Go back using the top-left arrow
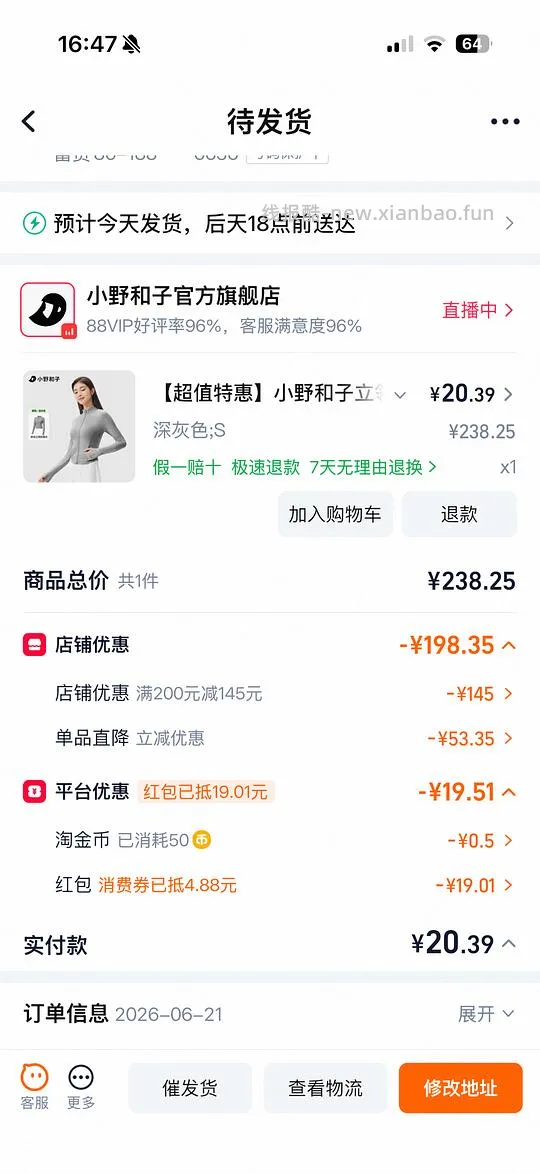Image resolution: width=540 pixels, height=1174 pixels. [x=28, y=121]
